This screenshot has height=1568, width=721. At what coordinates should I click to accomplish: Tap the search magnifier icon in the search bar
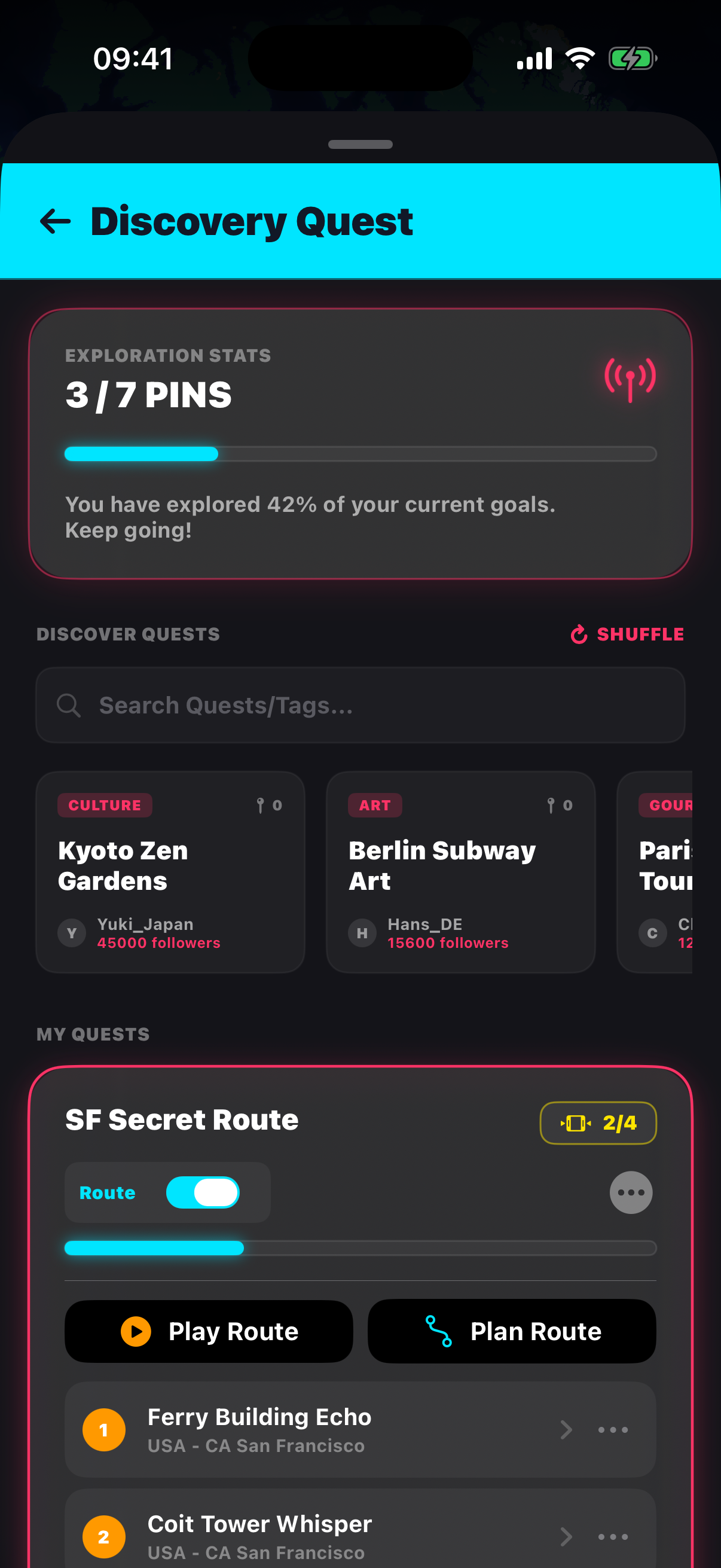coord(69,705)
